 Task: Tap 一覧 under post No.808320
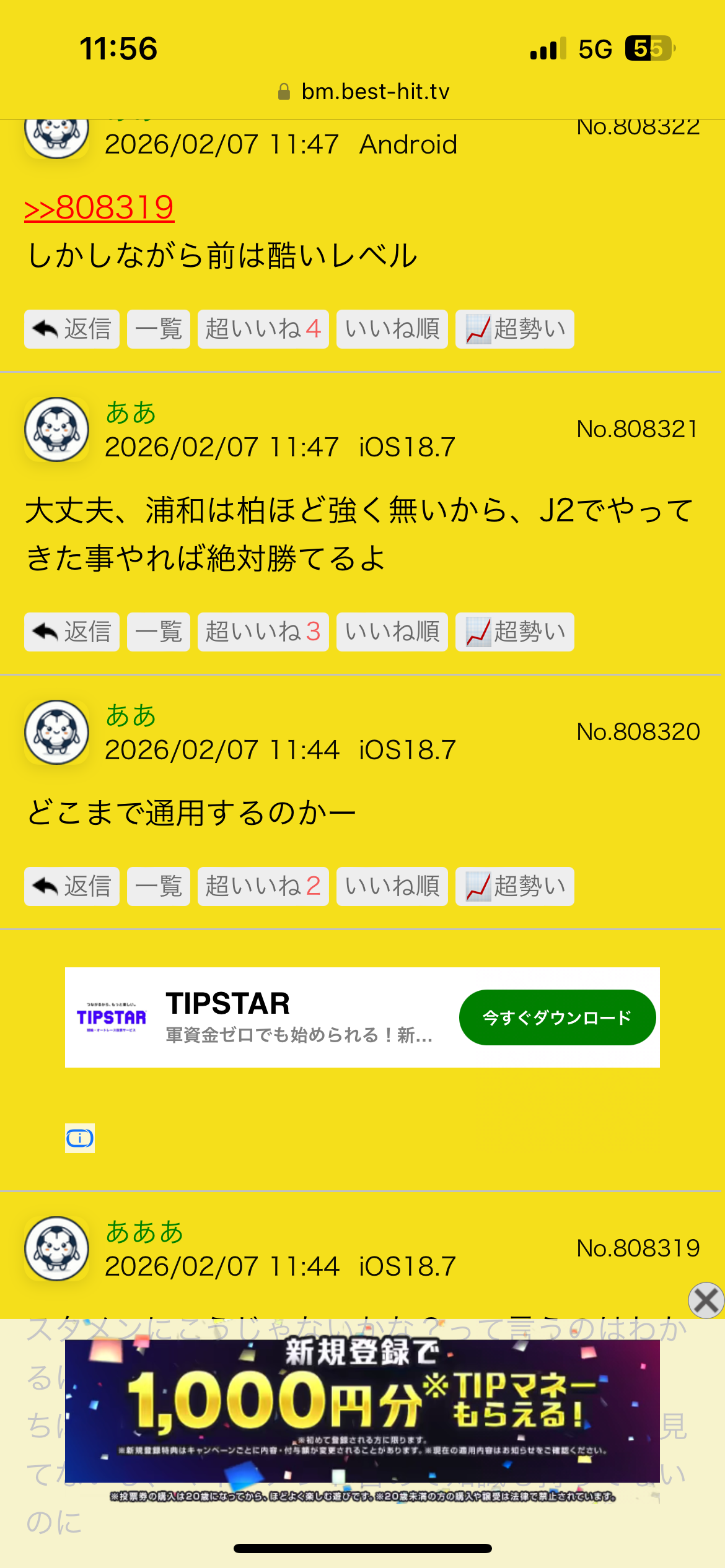coord(159,886)
